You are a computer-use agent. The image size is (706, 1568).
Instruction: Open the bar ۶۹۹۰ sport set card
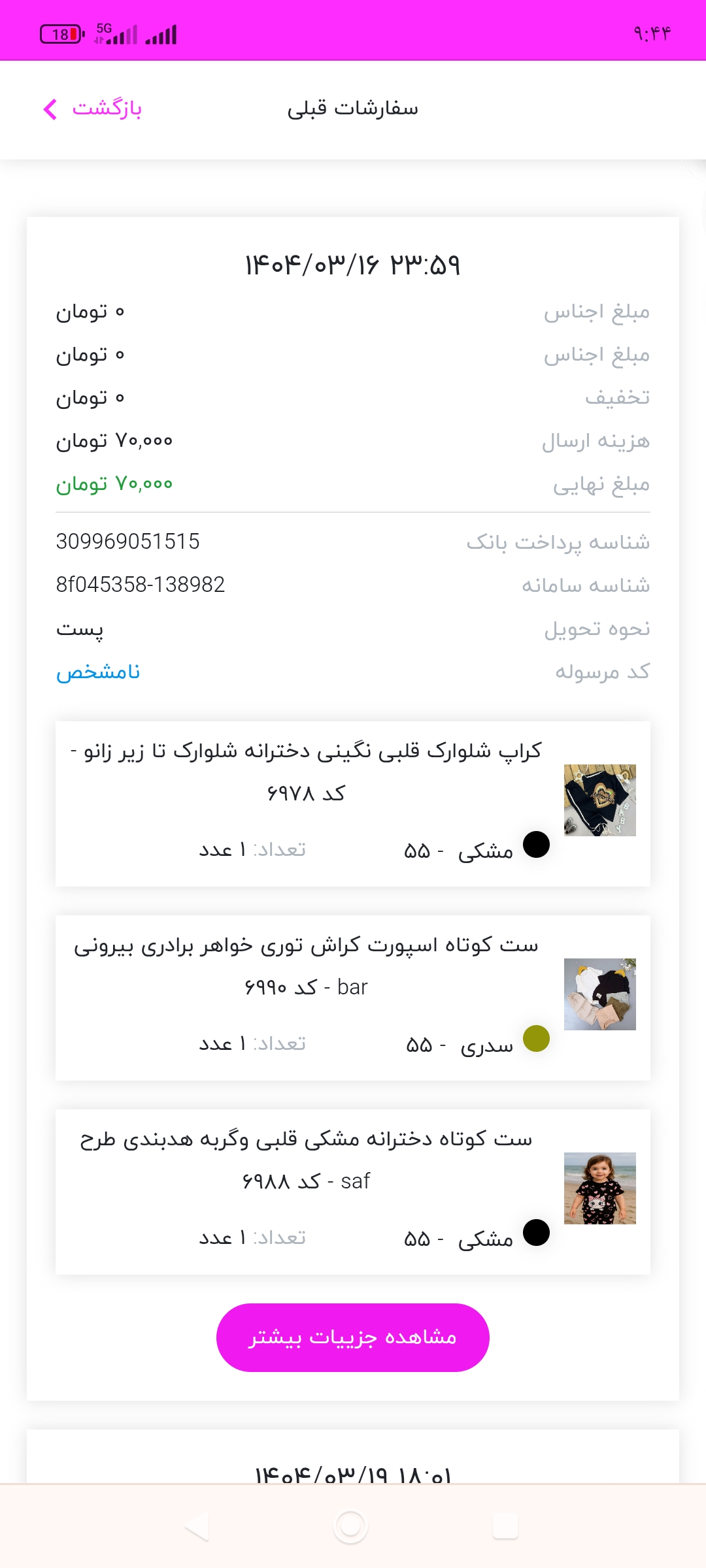pos(353,998)
